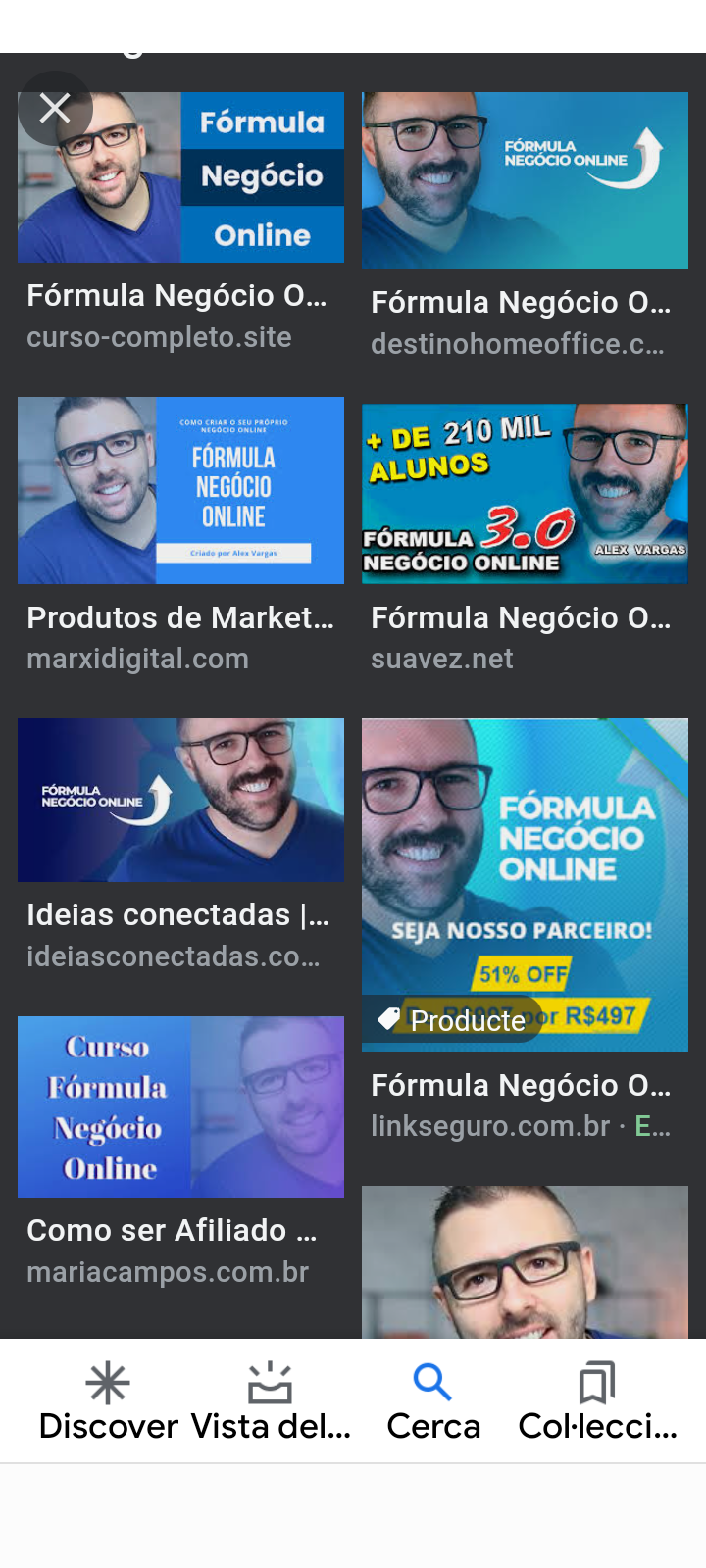
Task: Open the Col·leccions tab
Action: pyautogui.click(x=597, y=1401)
